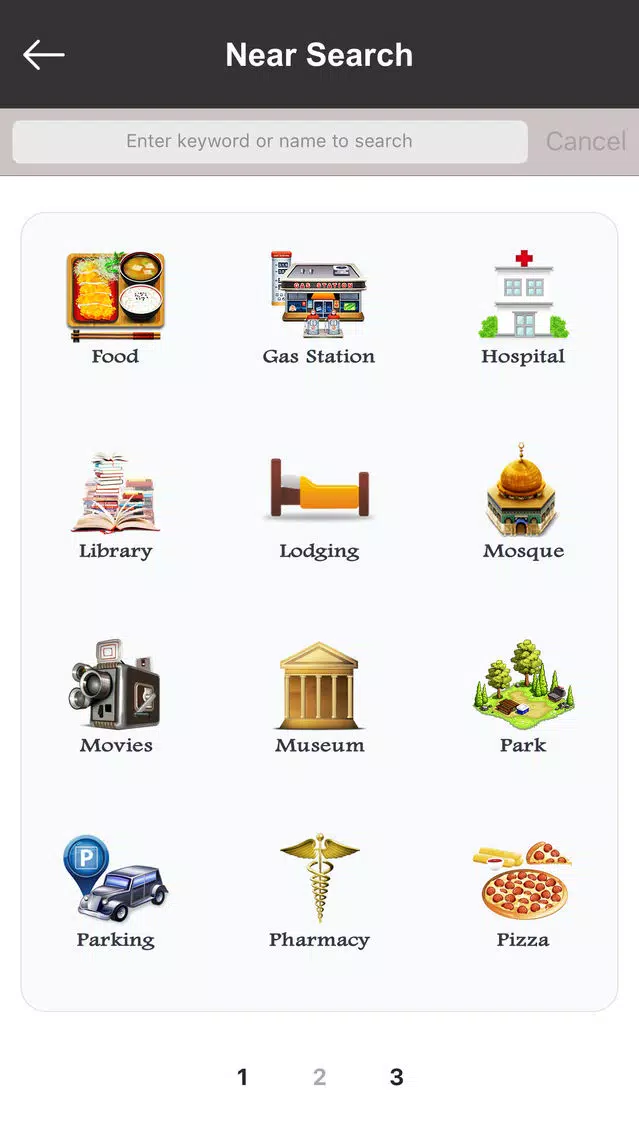The image size is (639, 1136).
Task: Open the Movies category
Action: (x=115, y=697)
